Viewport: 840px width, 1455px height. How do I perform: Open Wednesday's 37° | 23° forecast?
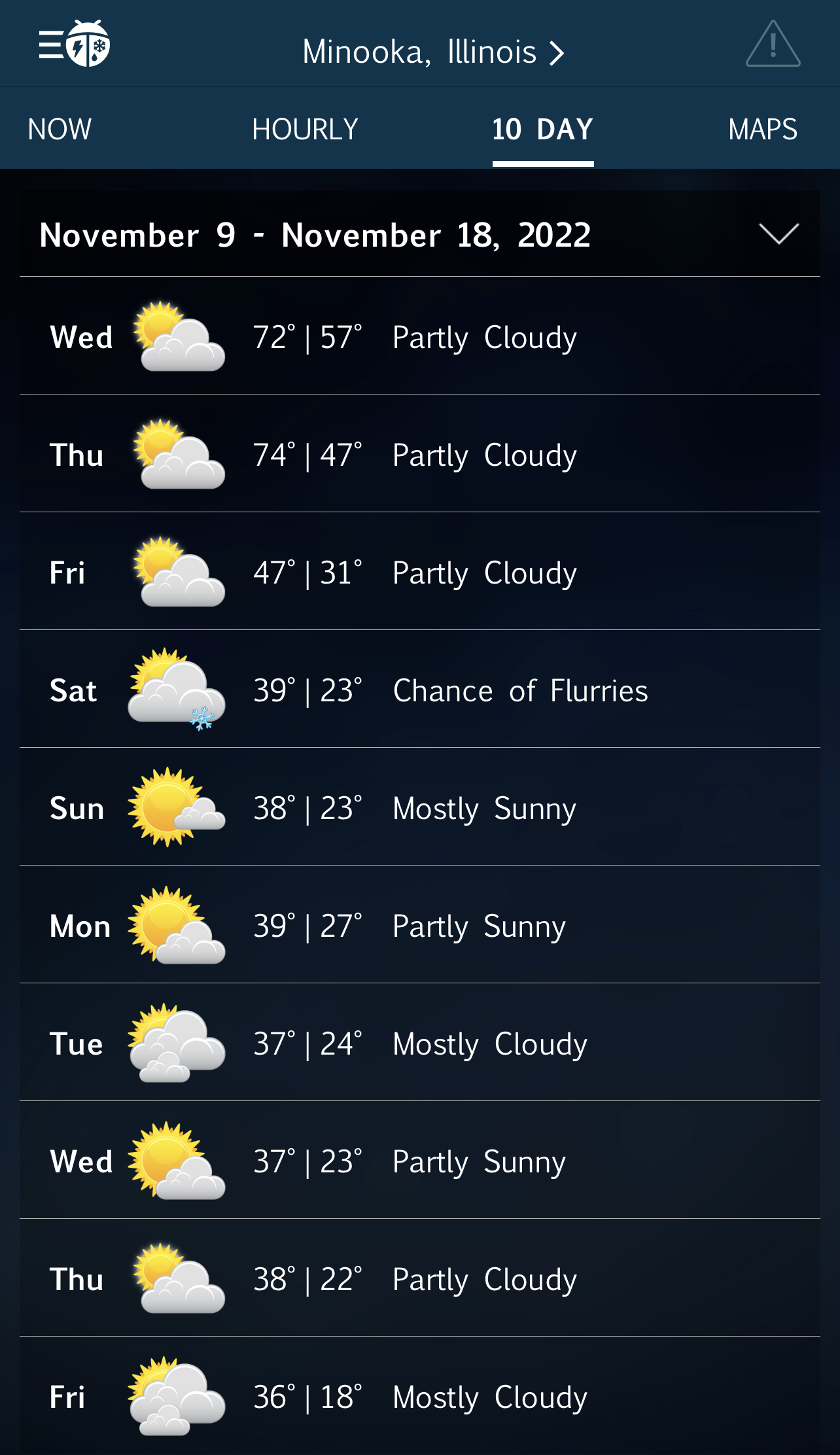[x=420, y=1160]
